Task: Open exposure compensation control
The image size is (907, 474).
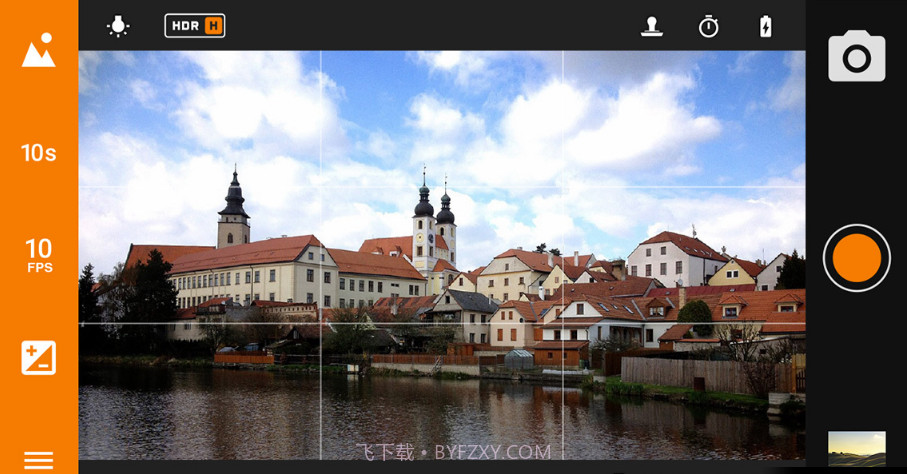Action: (38, 357)
